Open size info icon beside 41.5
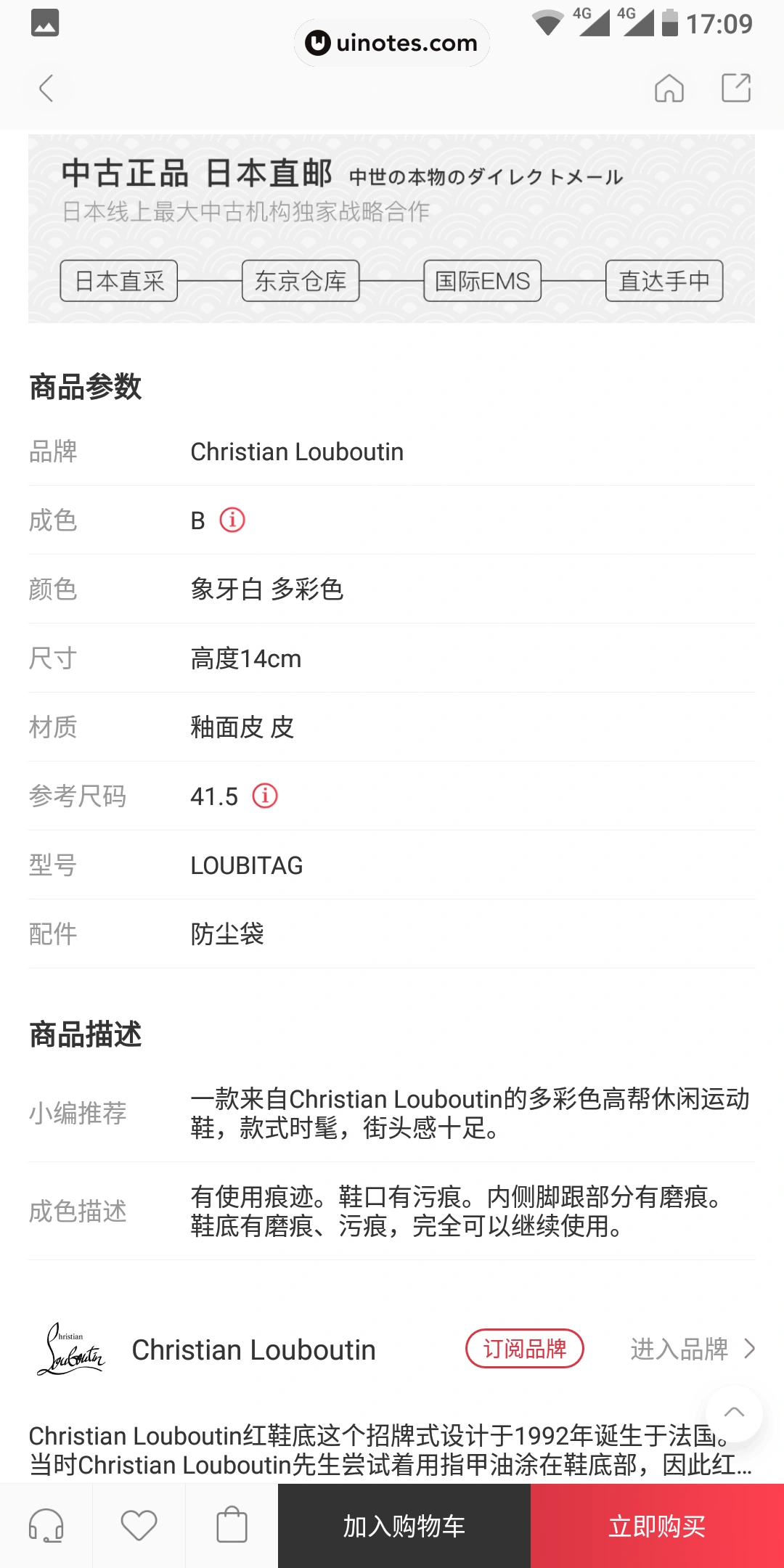784x1568 pixels. point(264,795)
